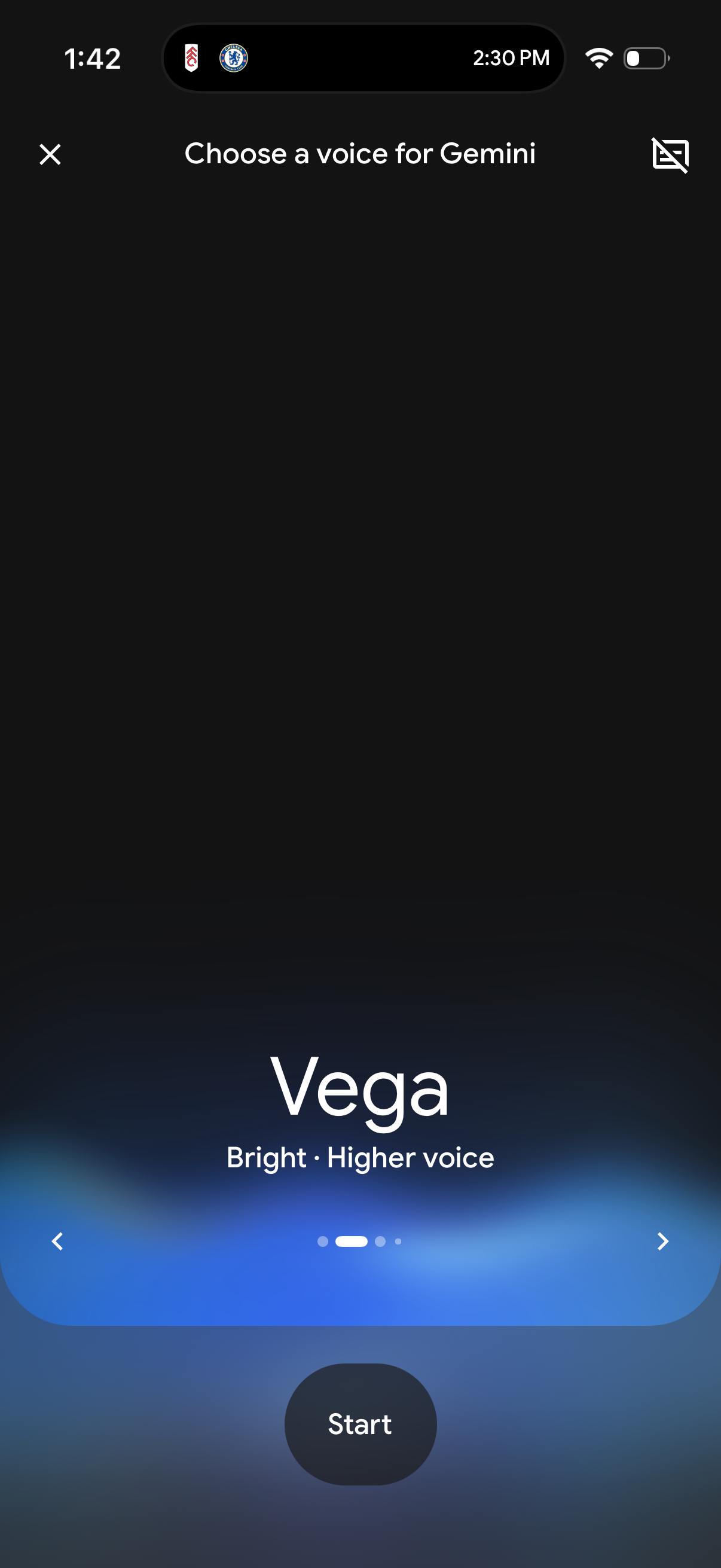Open the live match score pill

363,57
